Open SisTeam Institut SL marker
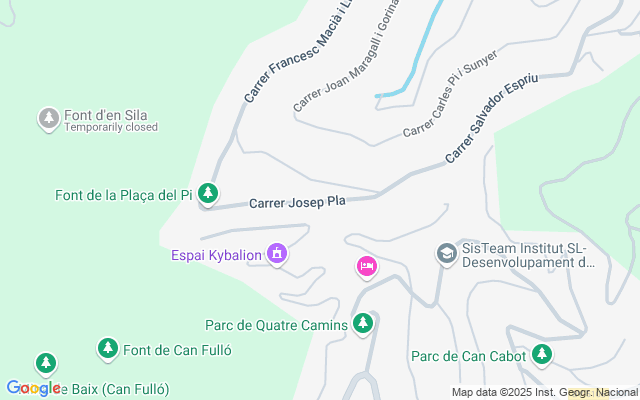 tap(446, 254)
